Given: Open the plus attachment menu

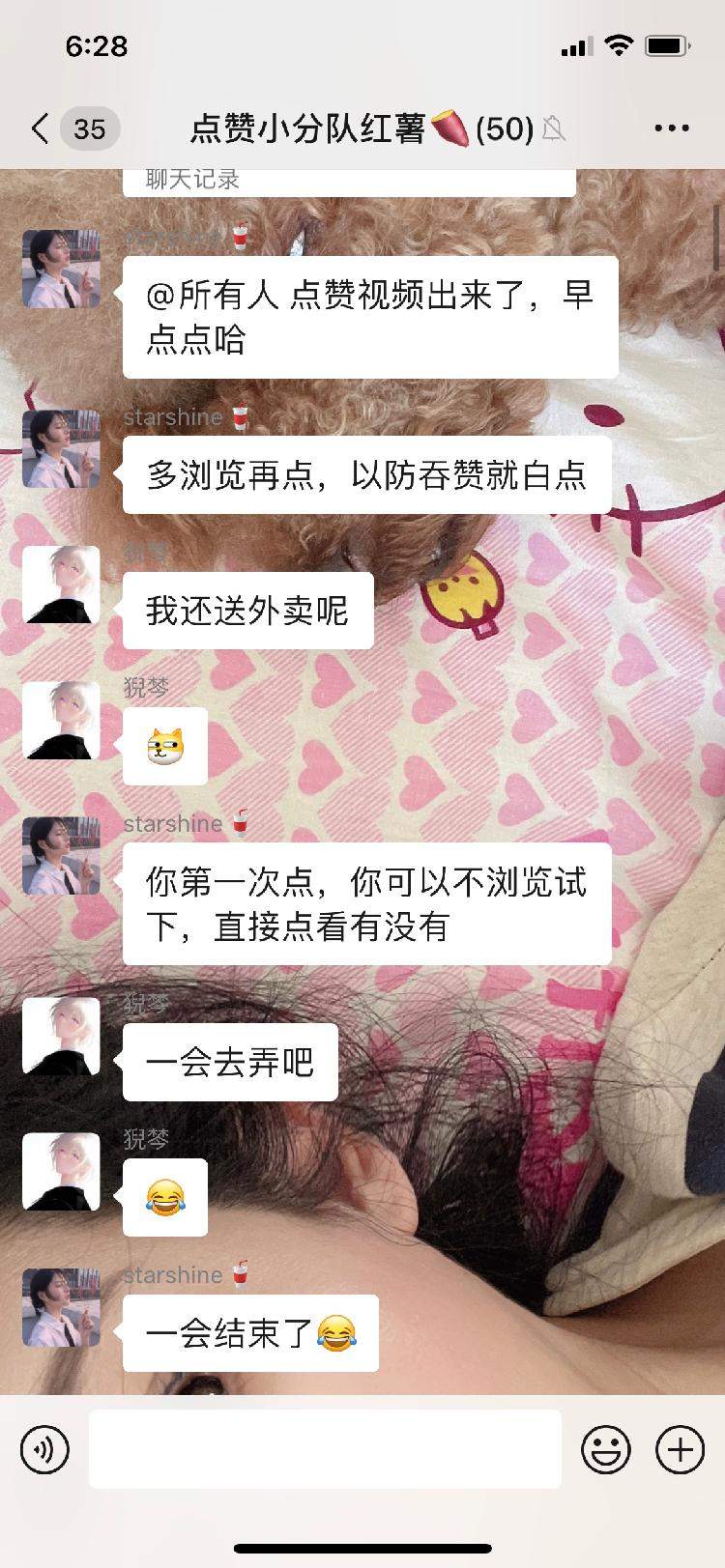Looking at the screenshot, I should 680,1449.
